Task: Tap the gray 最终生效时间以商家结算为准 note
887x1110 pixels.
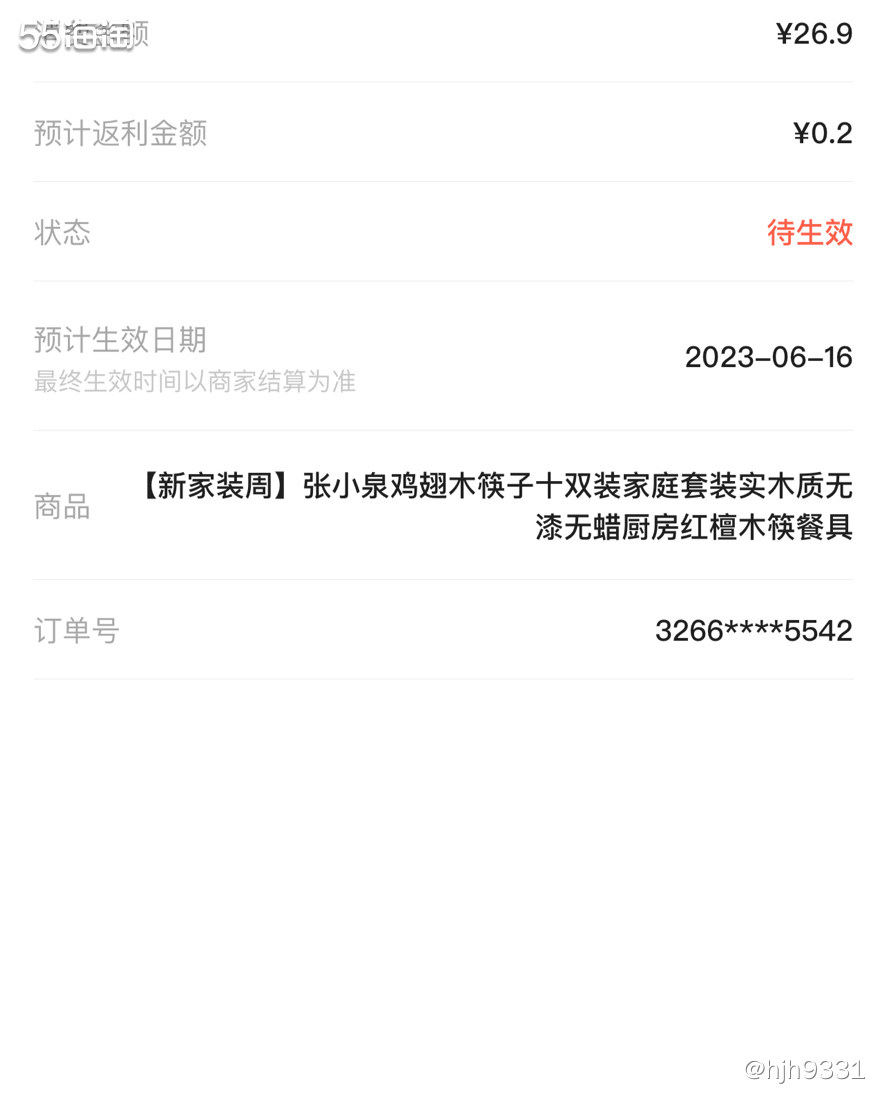Action: coord(193,381)
